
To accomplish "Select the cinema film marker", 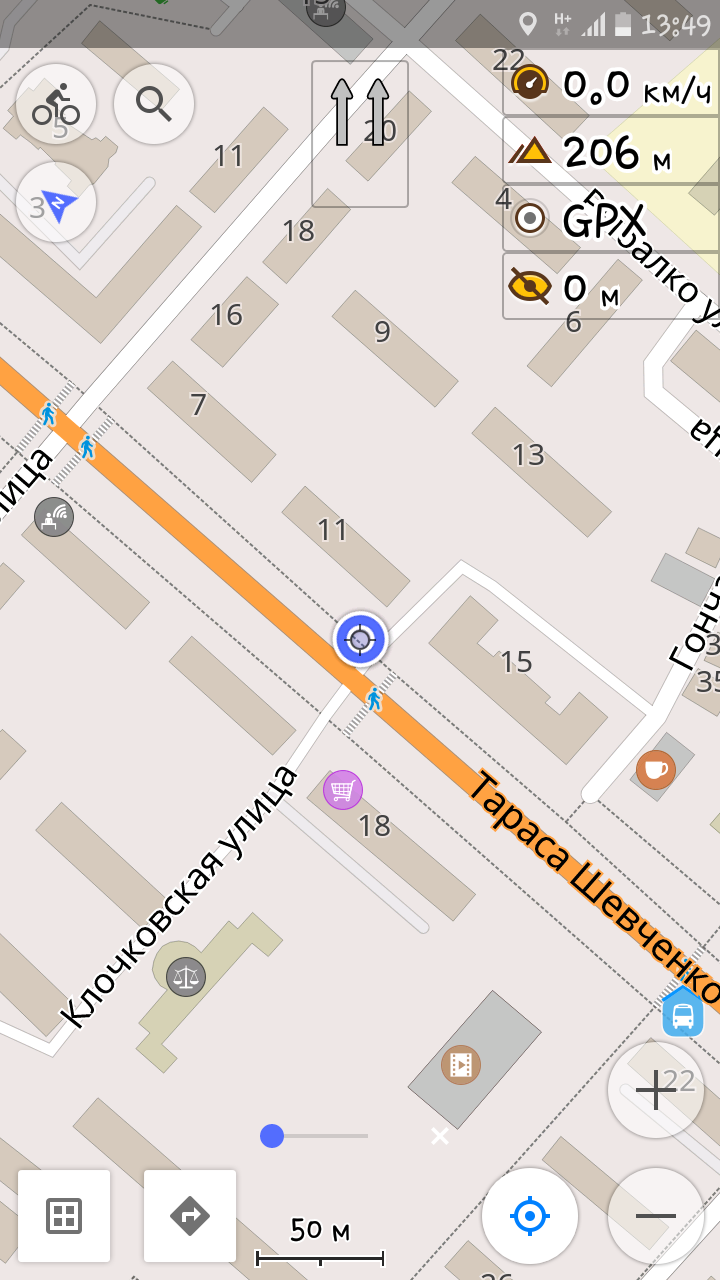I will click(x=461, y=1065).
